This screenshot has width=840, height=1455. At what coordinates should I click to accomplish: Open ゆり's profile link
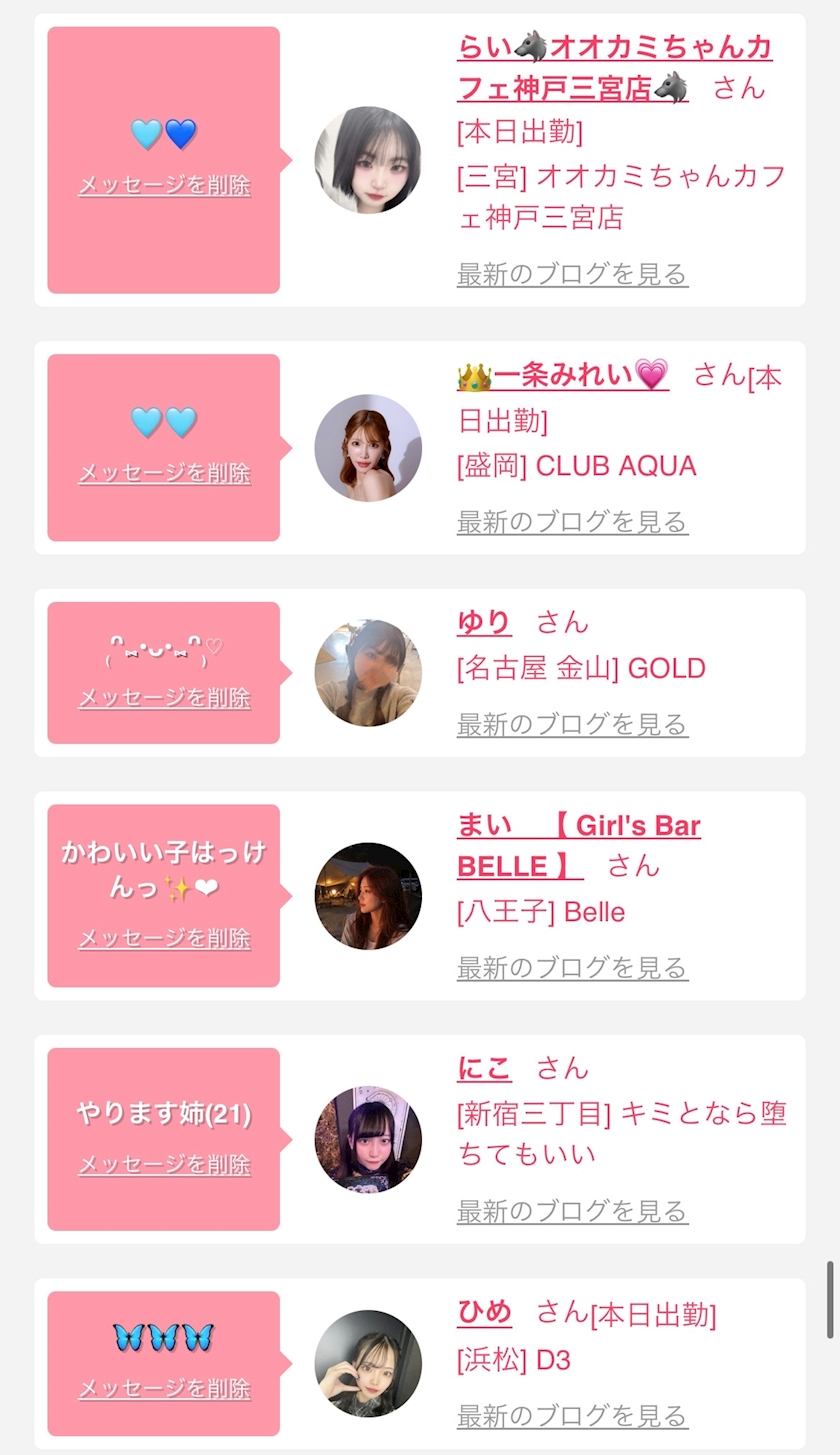click(484, 622)
